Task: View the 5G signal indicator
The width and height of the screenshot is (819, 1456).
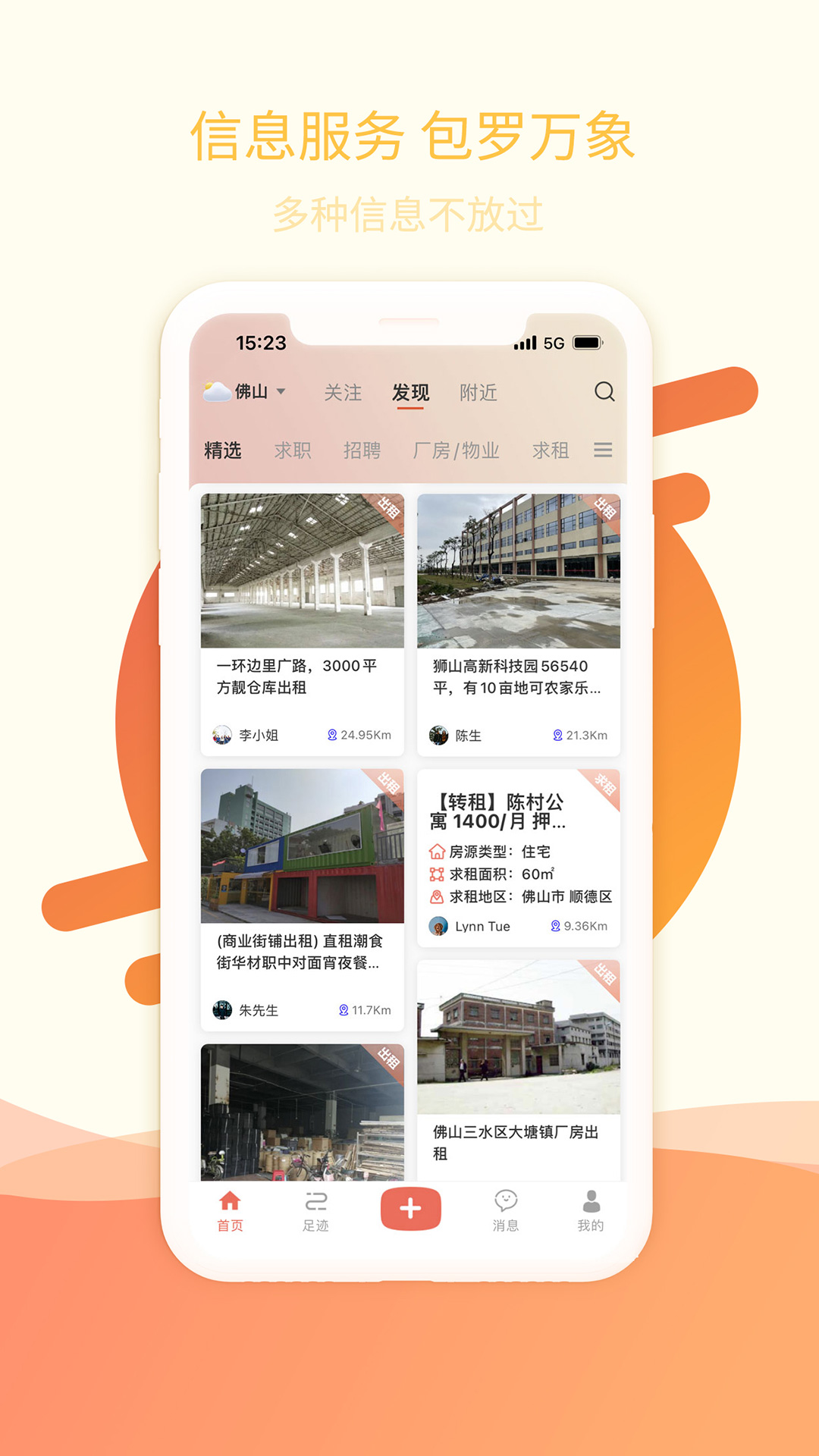Action: pyautogui.click(x=551, y=342)
